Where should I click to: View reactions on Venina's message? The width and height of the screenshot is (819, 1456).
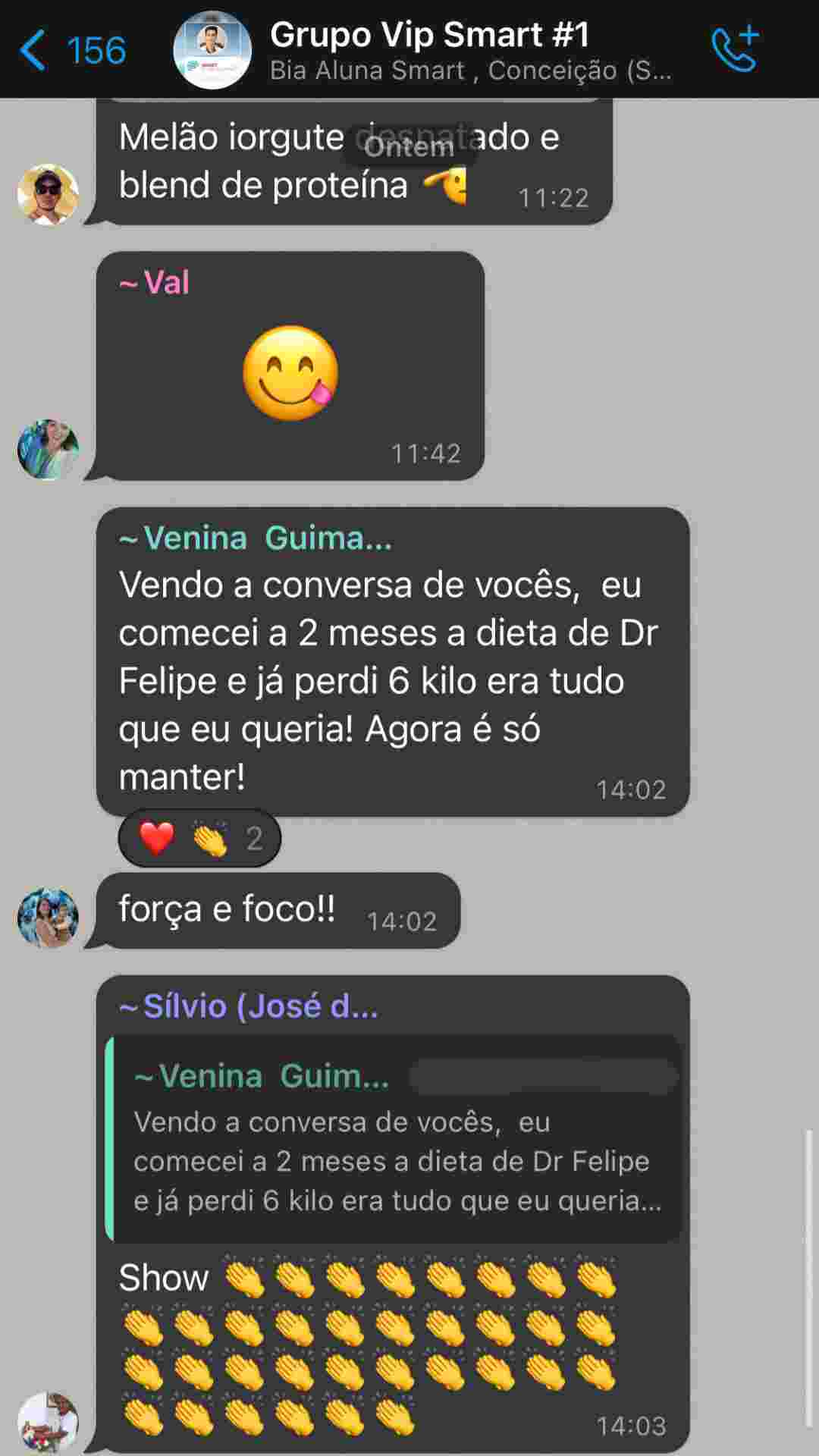click(x=199, y=838)
